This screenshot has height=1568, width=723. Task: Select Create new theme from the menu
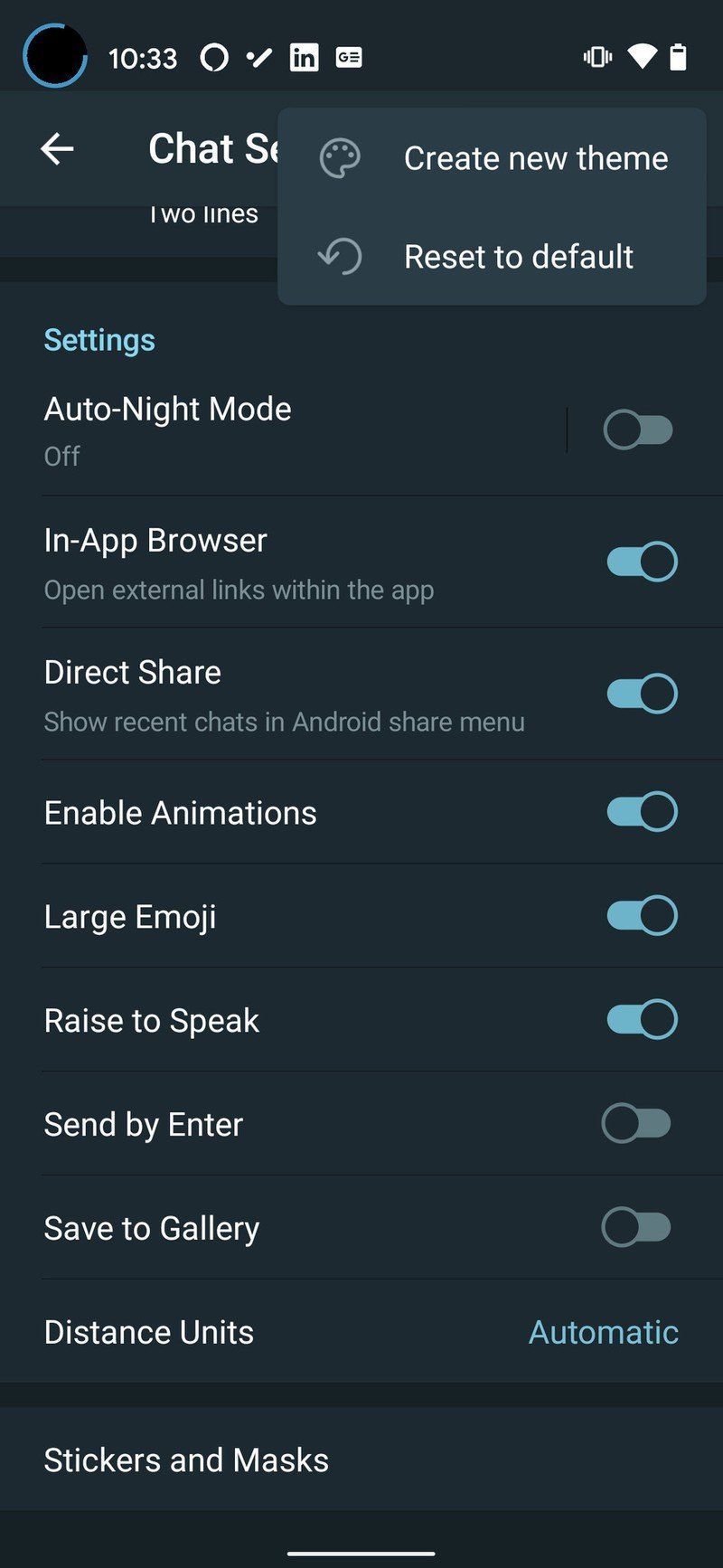point(536,157)
